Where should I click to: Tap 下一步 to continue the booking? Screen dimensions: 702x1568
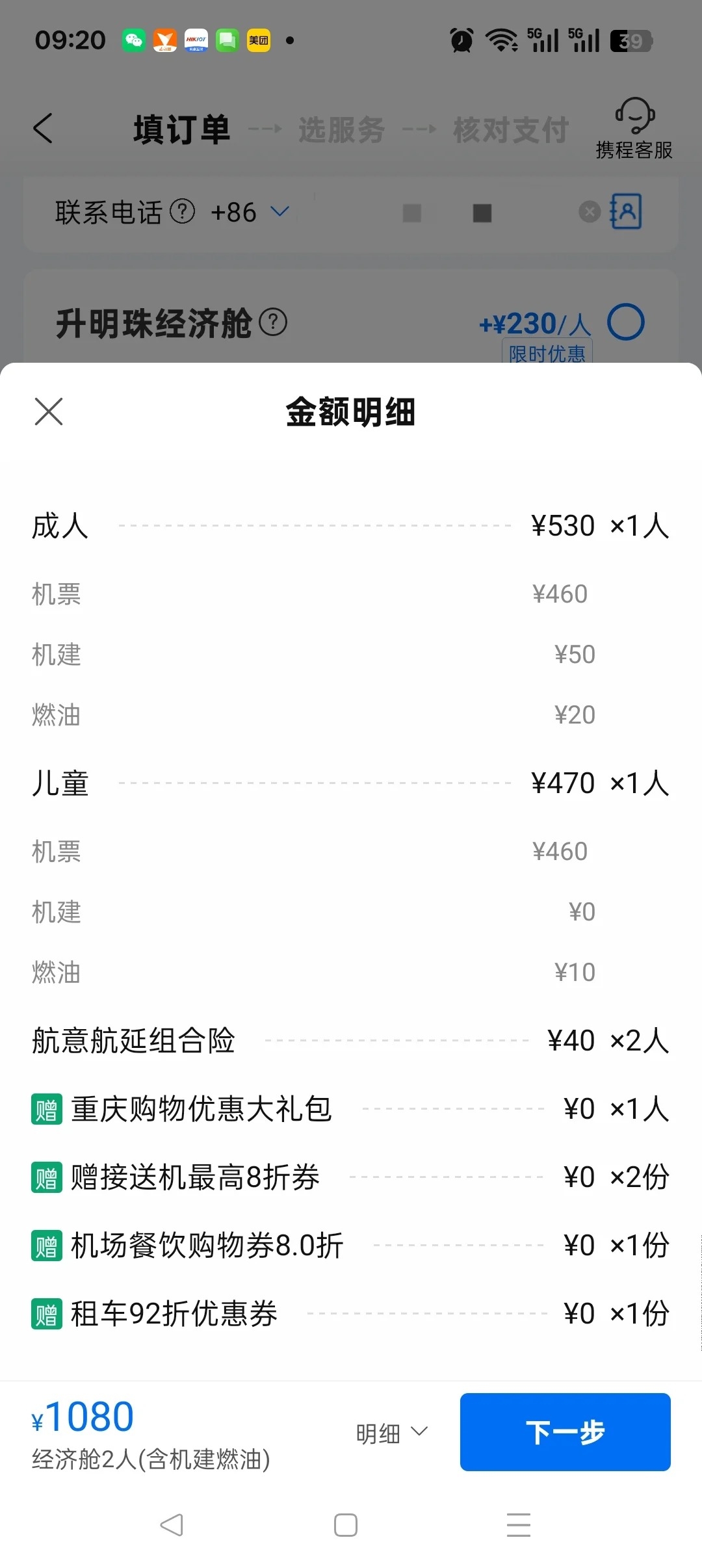[565, 1431]
